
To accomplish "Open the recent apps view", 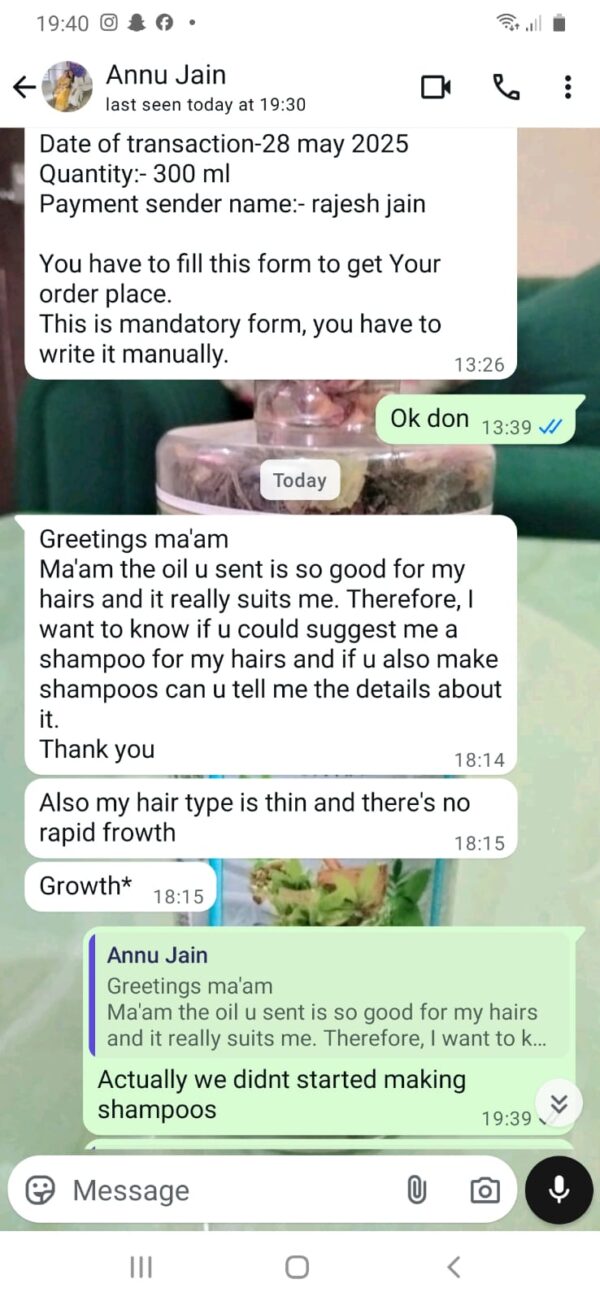I will [x=141, y=1267].
